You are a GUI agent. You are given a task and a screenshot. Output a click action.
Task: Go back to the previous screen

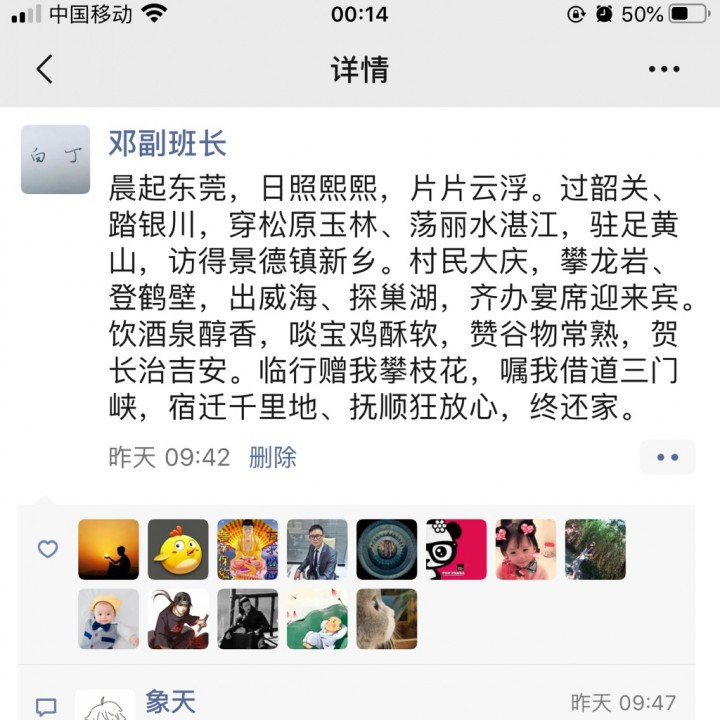coord(44,69)
